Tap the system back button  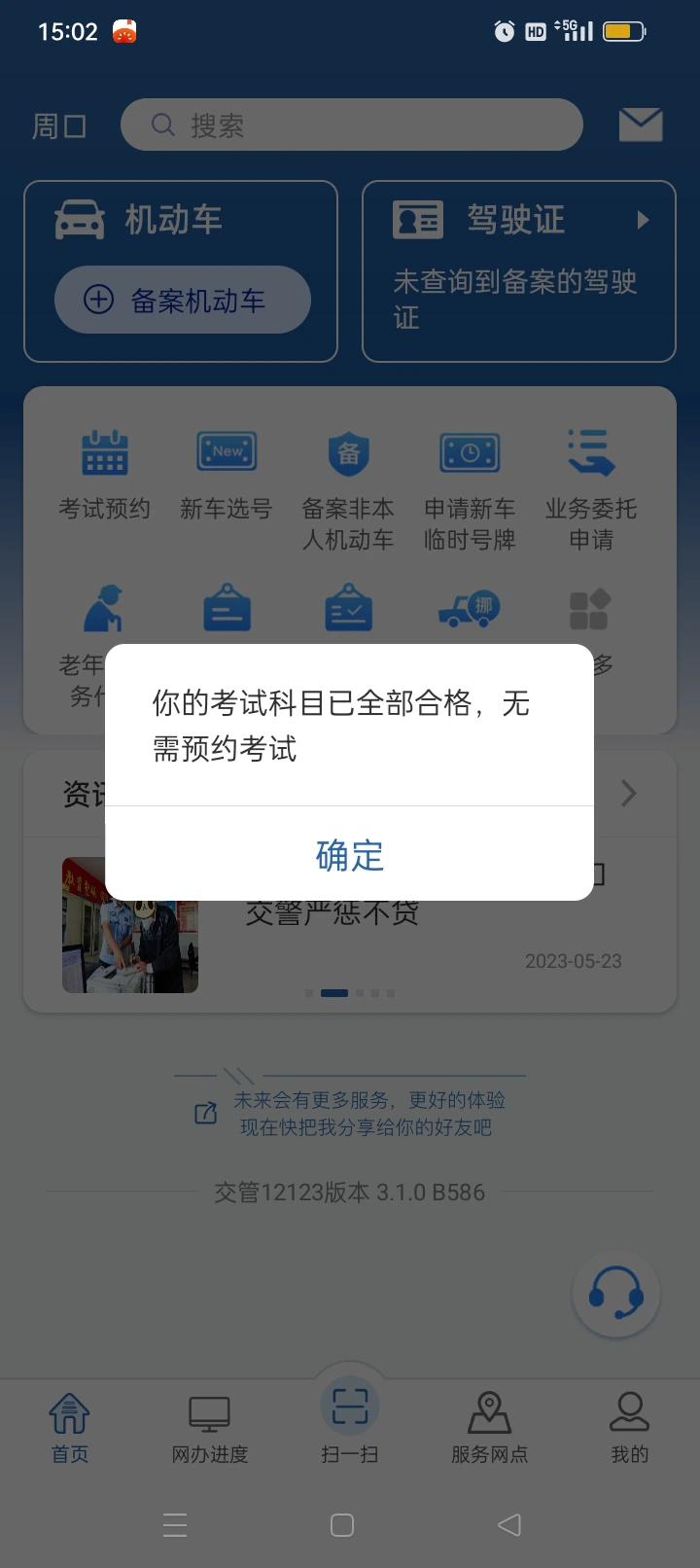click(x=509, y=1524)
